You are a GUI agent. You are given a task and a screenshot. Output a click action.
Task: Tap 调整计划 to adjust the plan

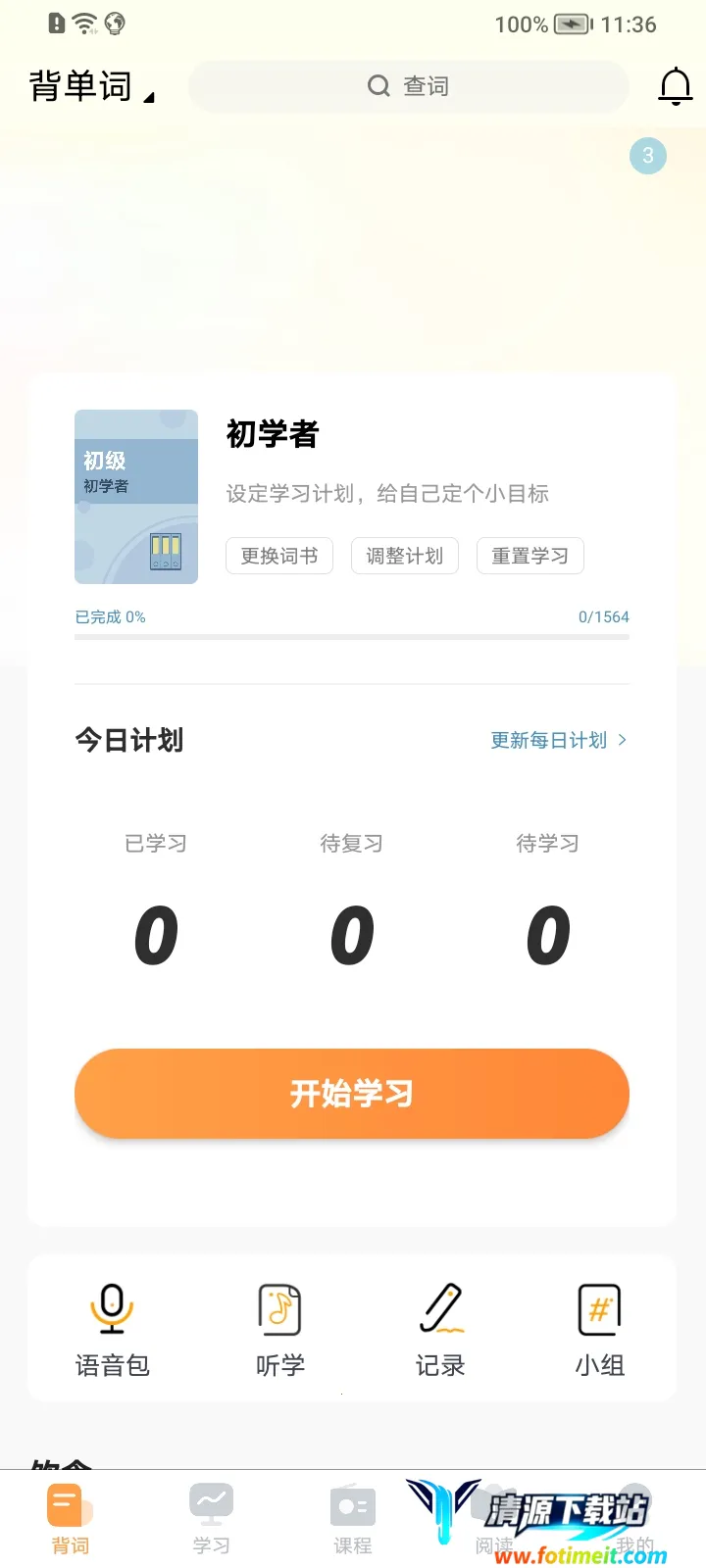(405, 556)
